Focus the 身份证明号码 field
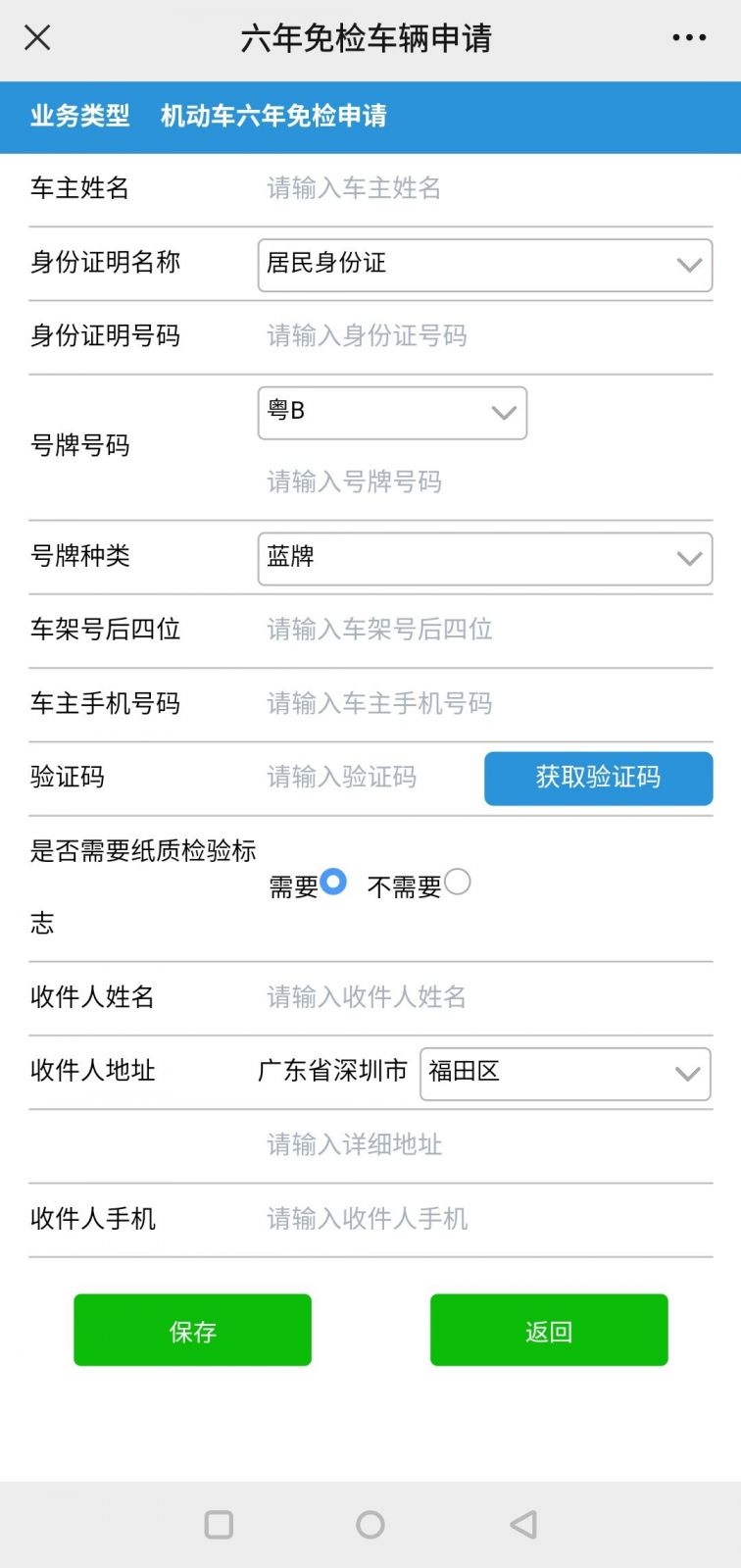741x1568 pixels. click(485, 336)
